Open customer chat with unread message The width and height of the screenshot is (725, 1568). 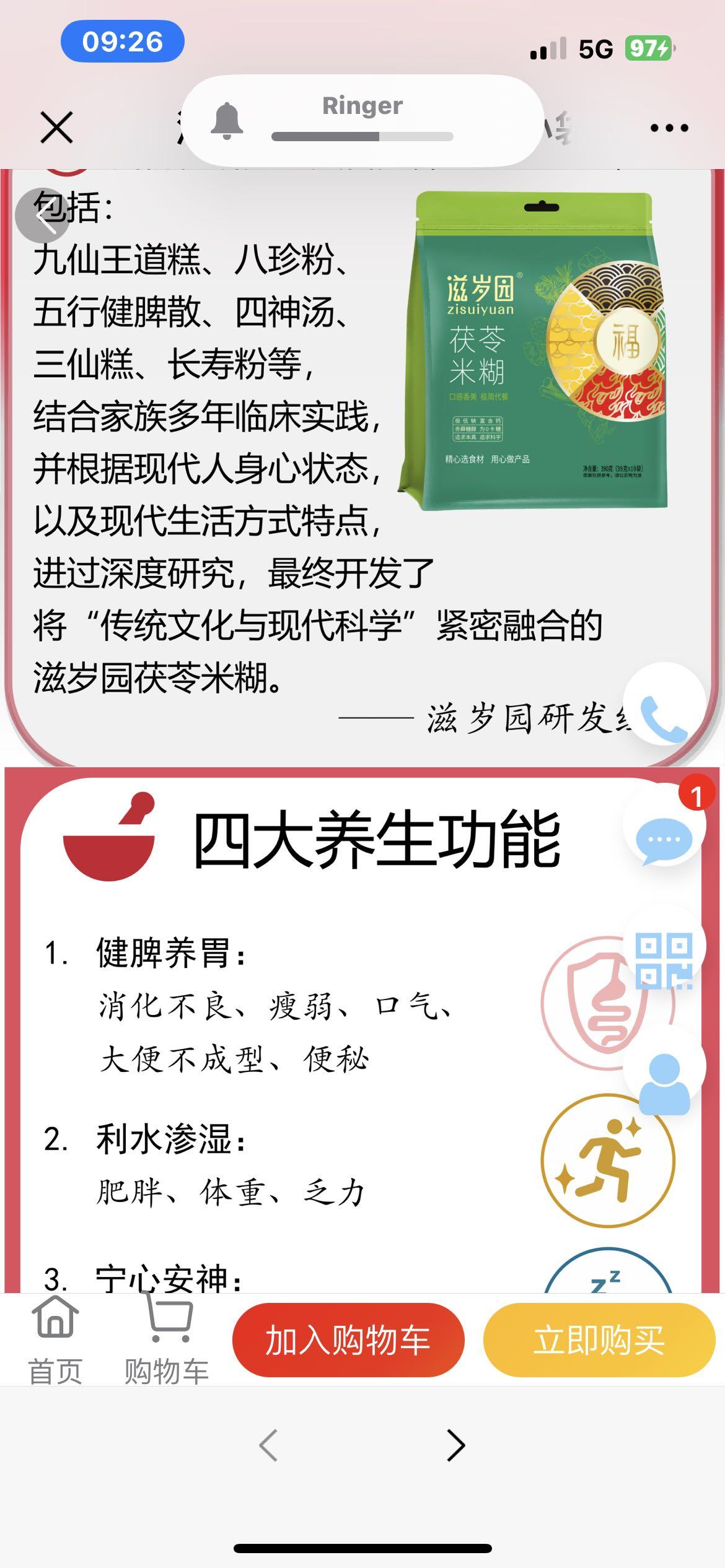[x=664, y=838]
